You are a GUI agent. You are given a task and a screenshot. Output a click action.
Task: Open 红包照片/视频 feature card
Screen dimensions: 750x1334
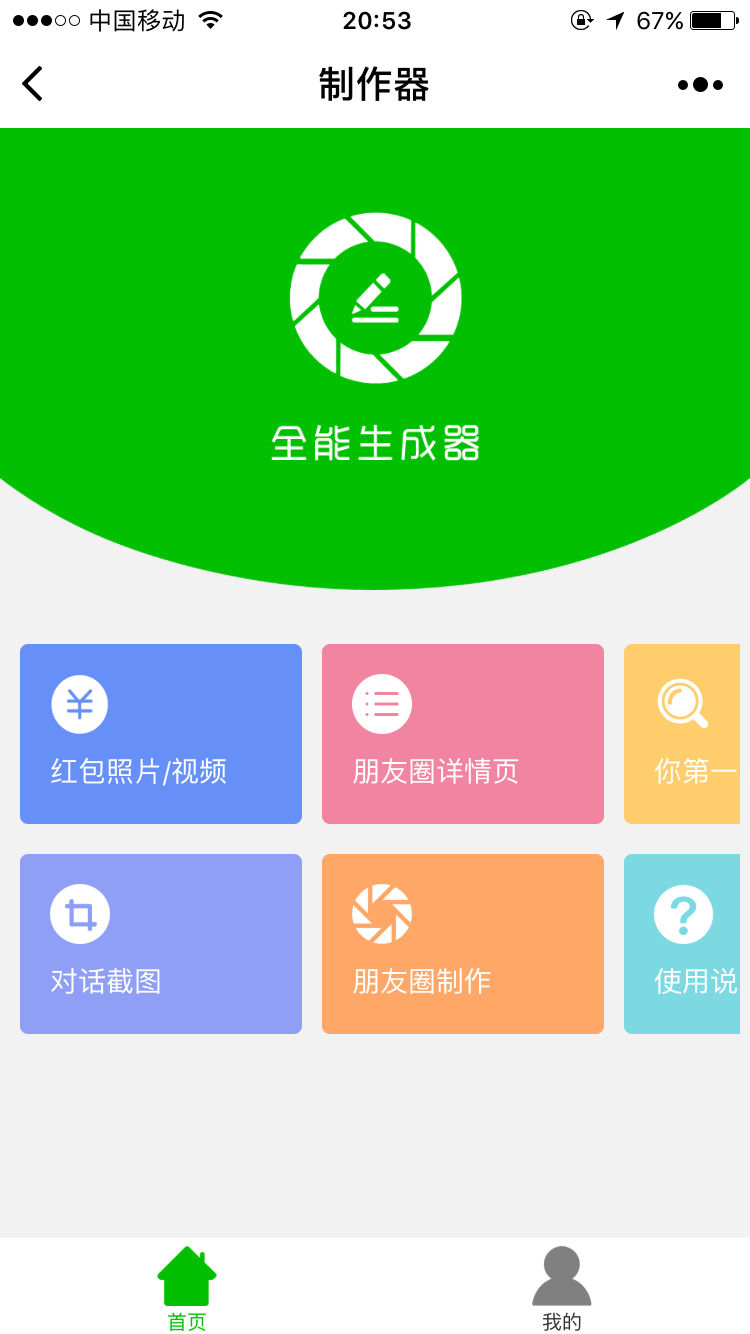[160, 734]
